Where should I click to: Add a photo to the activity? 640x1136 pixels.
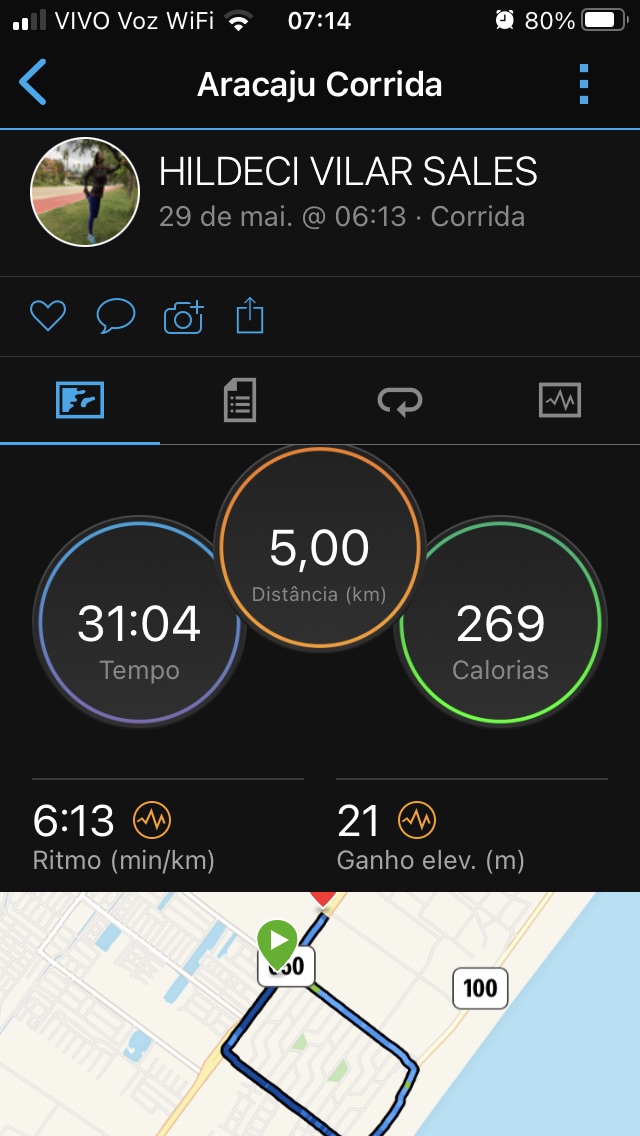point(183,317)
